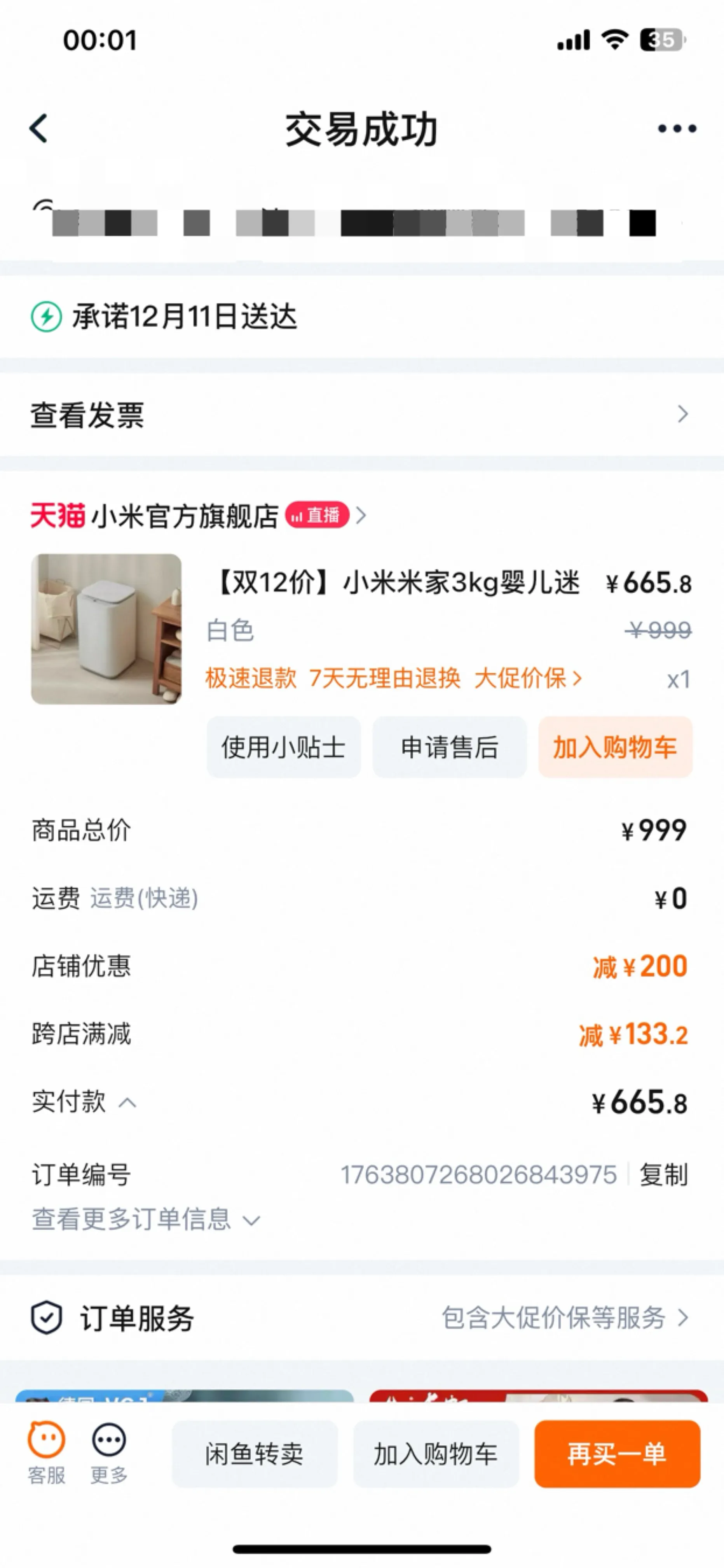This screenshot has width=724, height=1568.
Task: Go back using the top-left arrow
Action: tap(38, 128)
